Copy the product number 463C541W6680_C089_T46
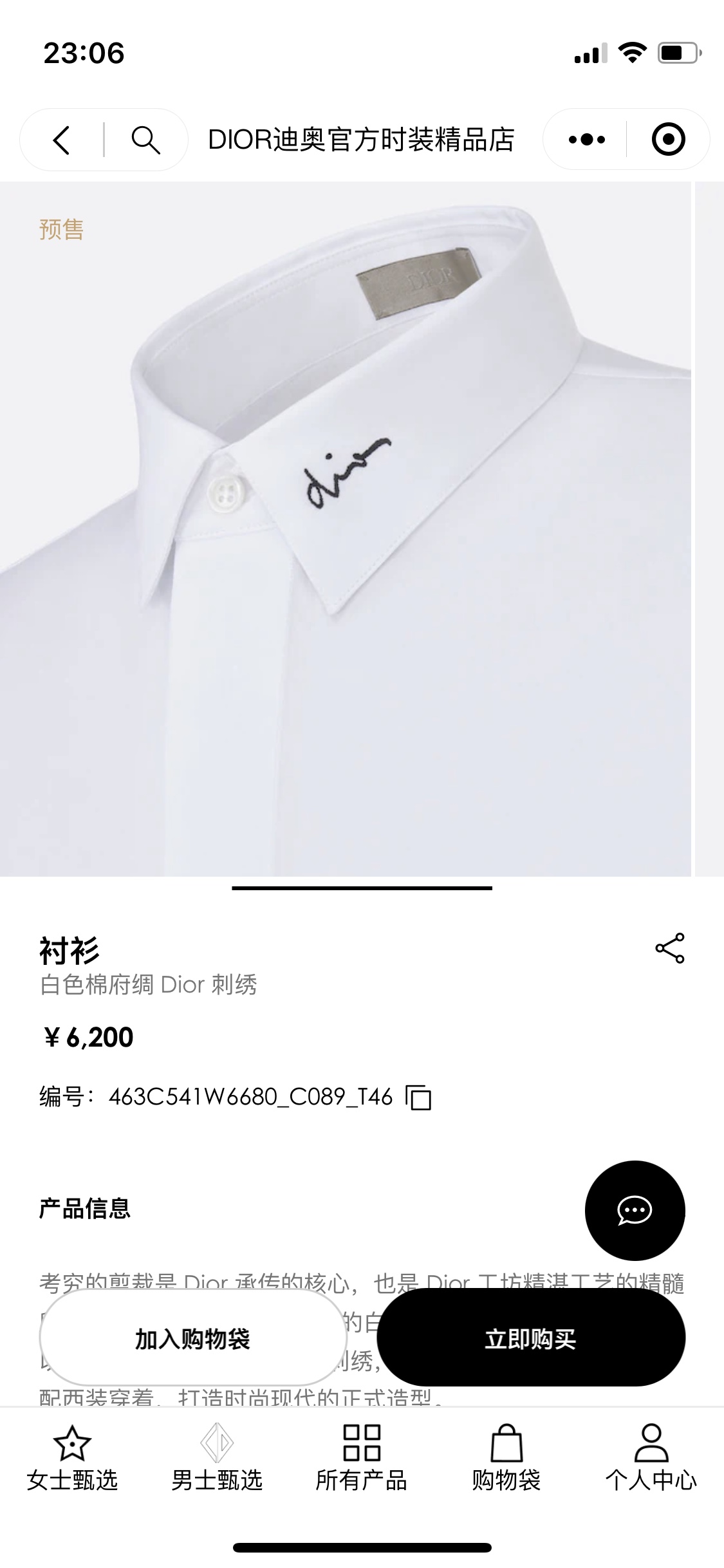The image size is (724, 1568). (x=418, y=1097)
